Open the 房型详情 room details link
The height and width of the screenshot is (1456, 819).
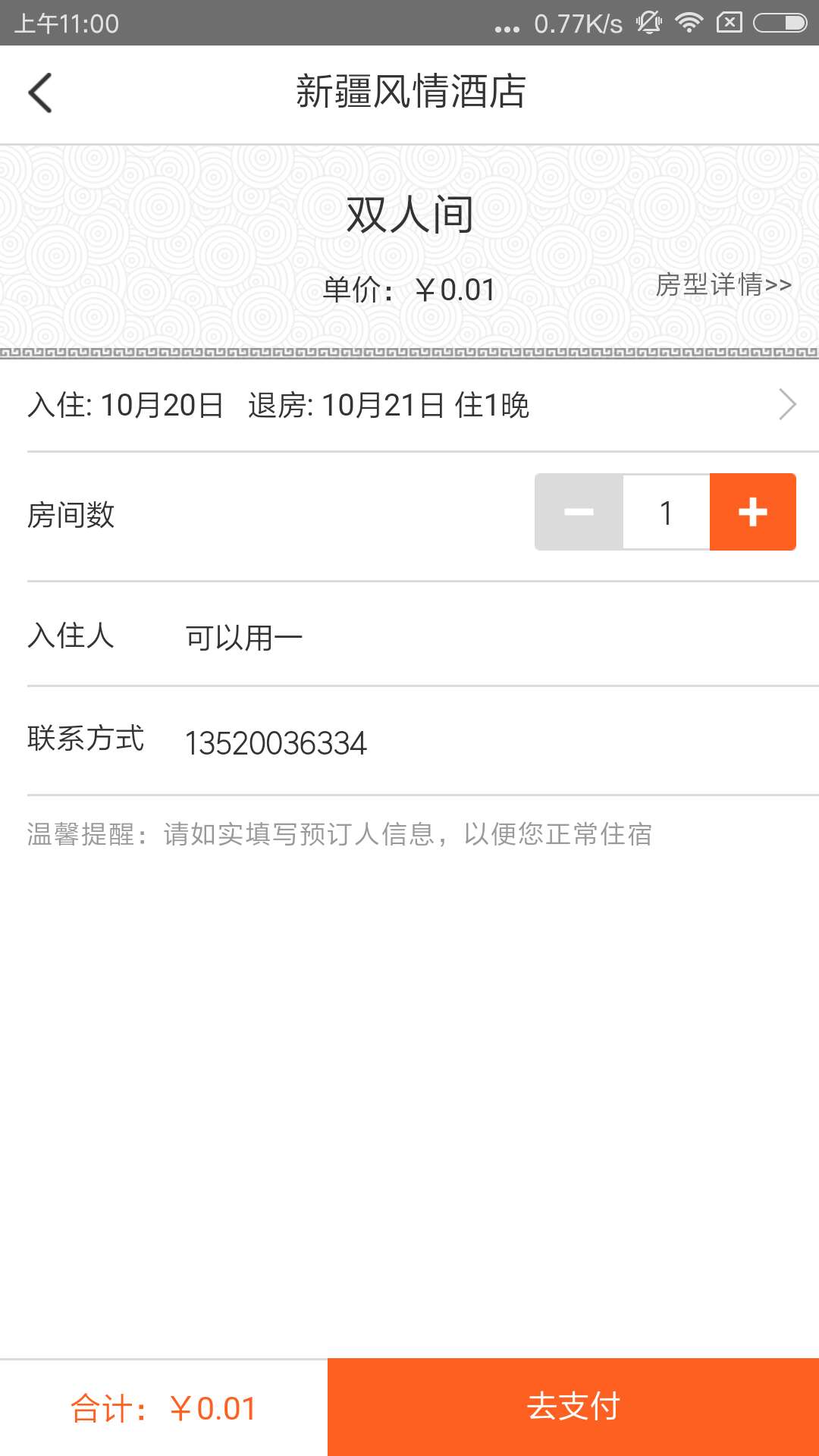[x=723, y=285]
